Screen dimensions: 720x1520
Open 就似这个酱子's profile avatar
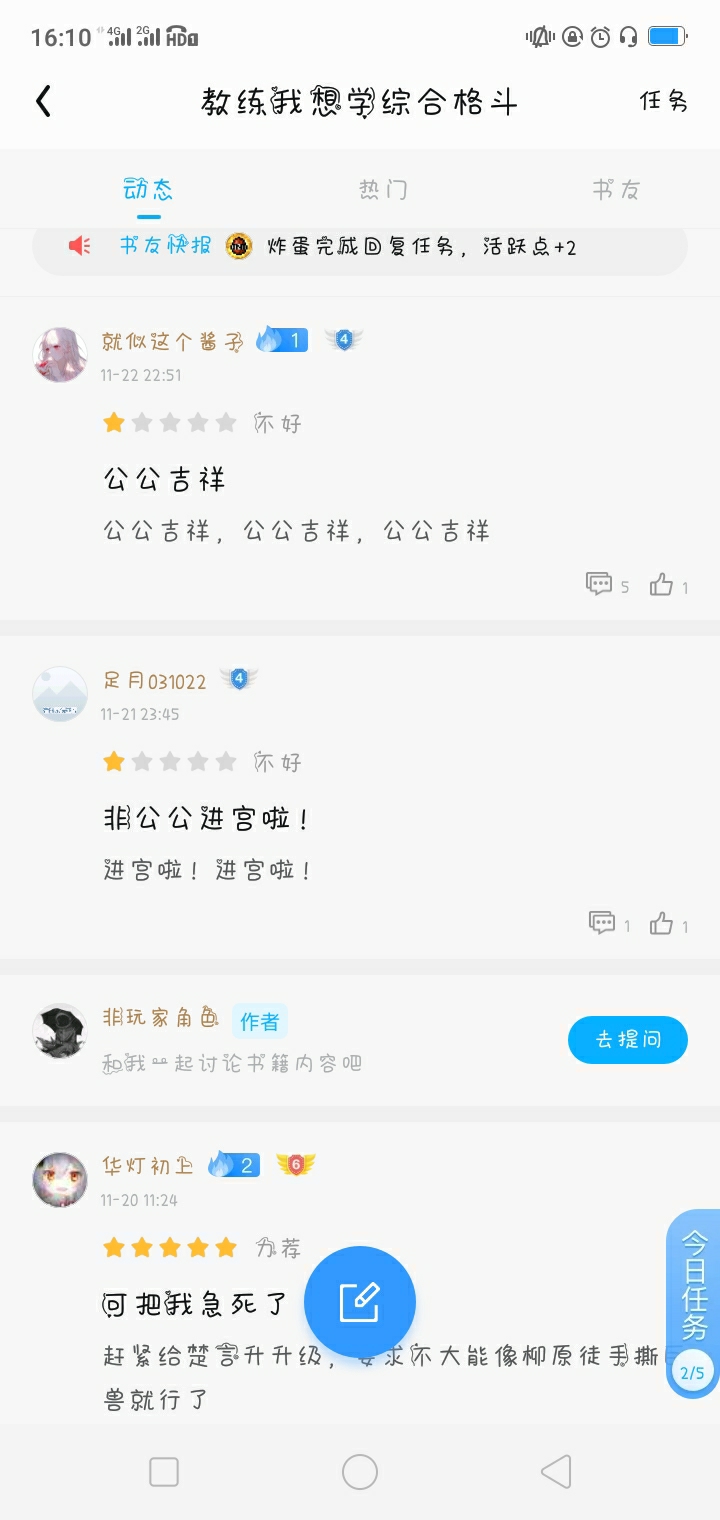tap(60, 354)
